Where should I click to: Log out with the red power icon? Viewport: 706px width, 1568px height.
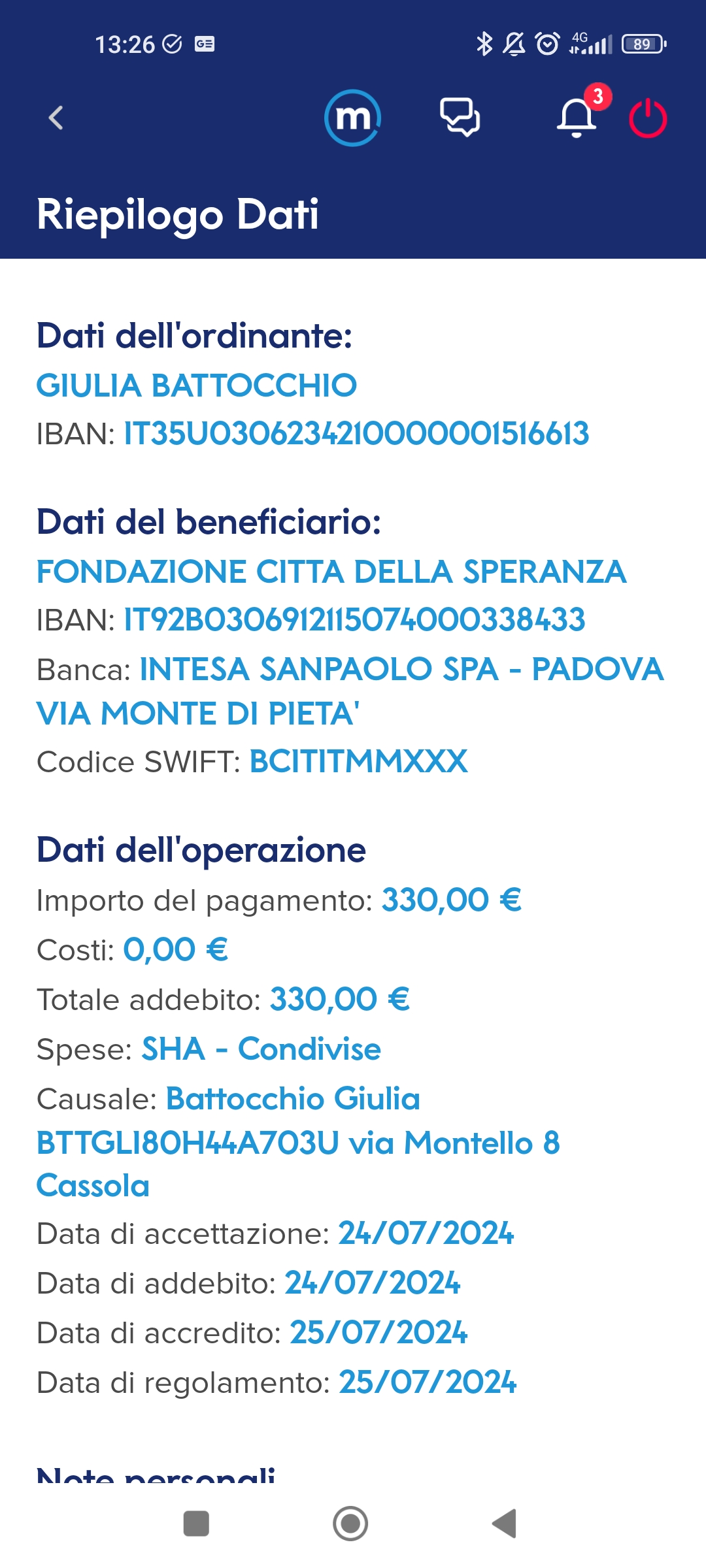(x=648, y=118)
